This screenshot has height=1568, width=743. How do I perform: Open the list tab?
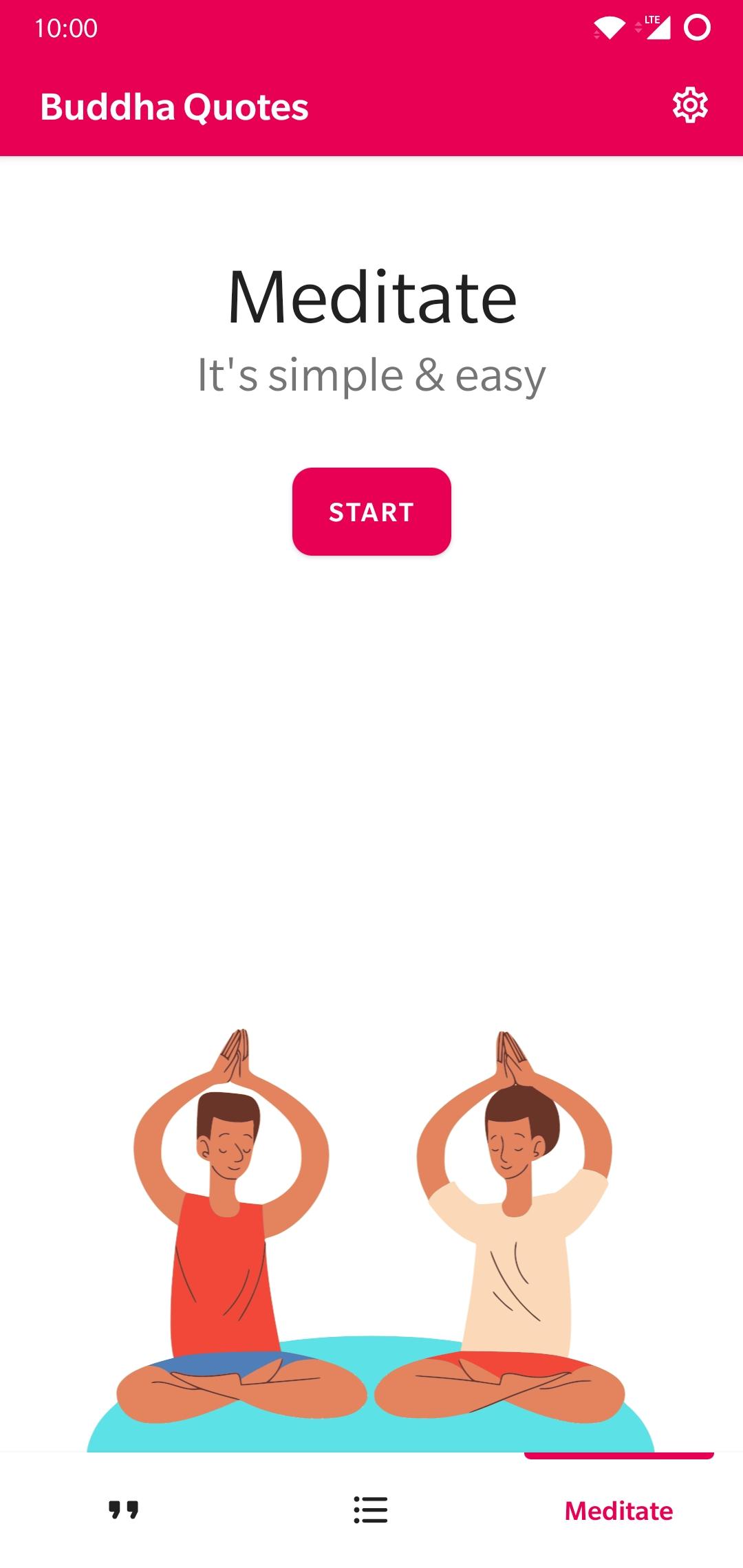coord(371,1510)
